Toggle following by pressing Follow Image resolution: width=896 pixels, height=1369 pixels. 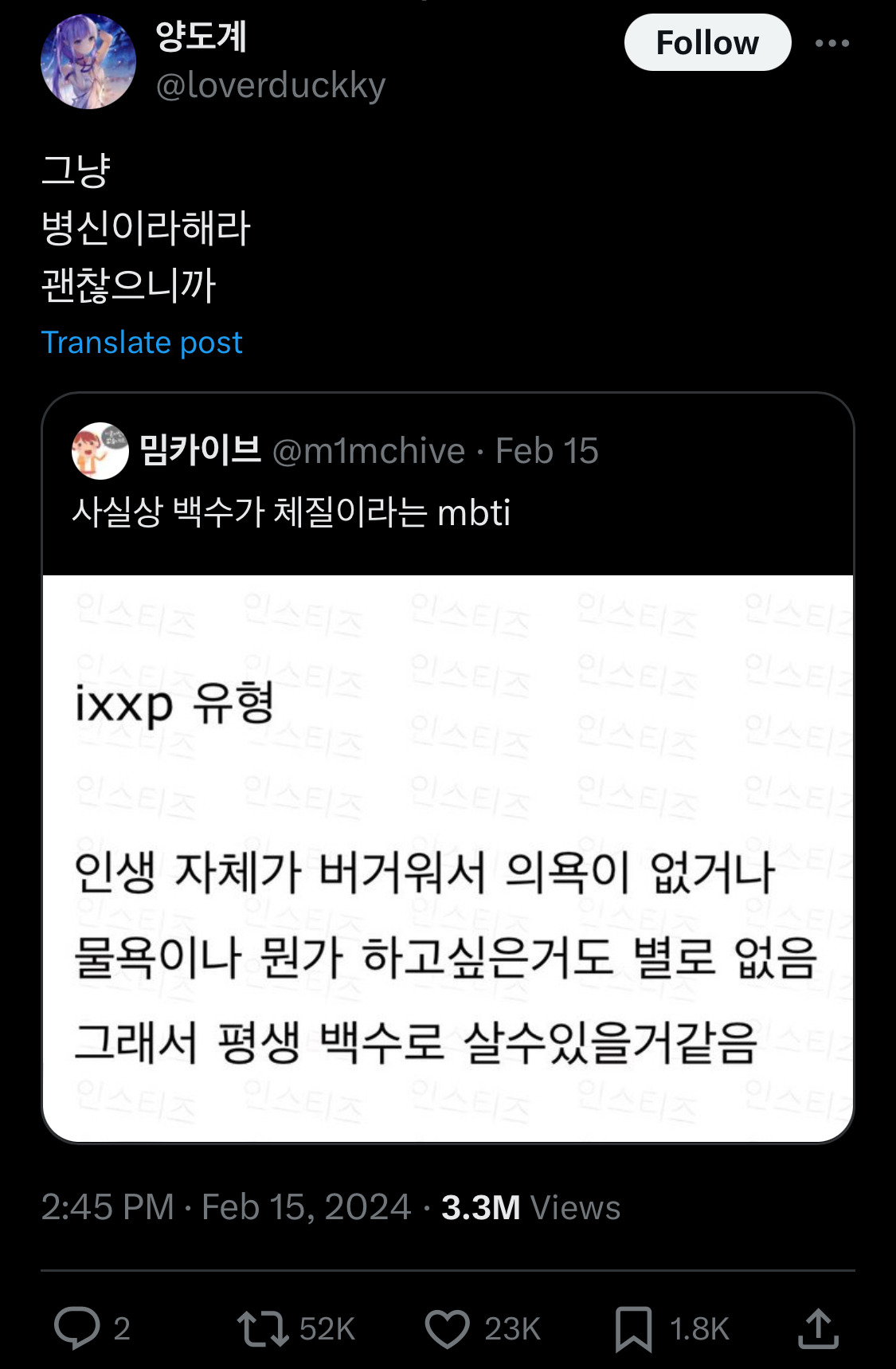pyautogui.click(x=707, y=42)
